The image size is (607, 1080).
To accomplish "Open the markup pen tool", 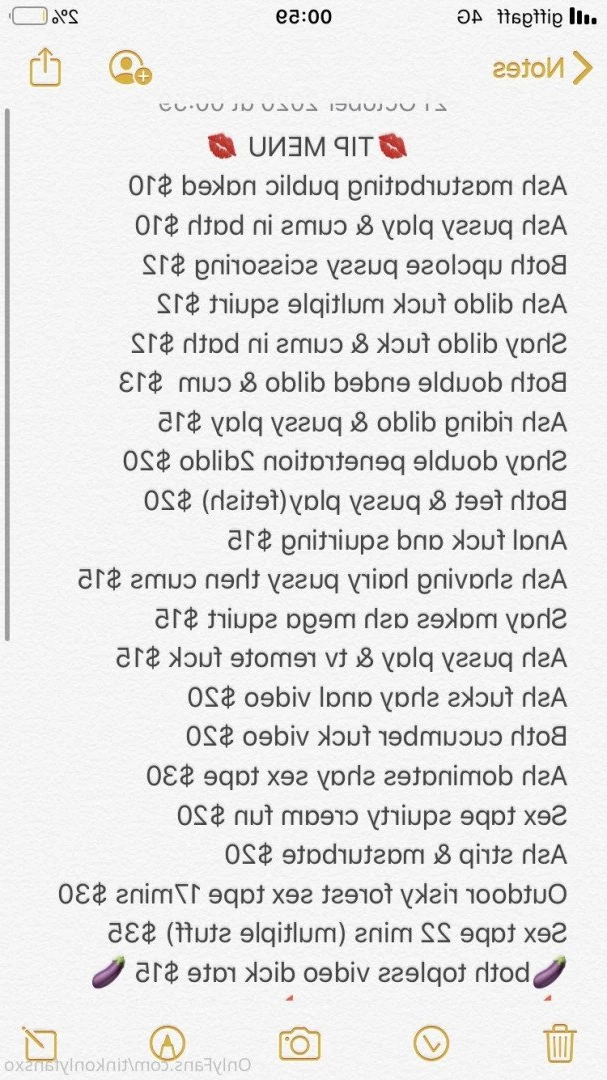I will tap(167, 1044).
